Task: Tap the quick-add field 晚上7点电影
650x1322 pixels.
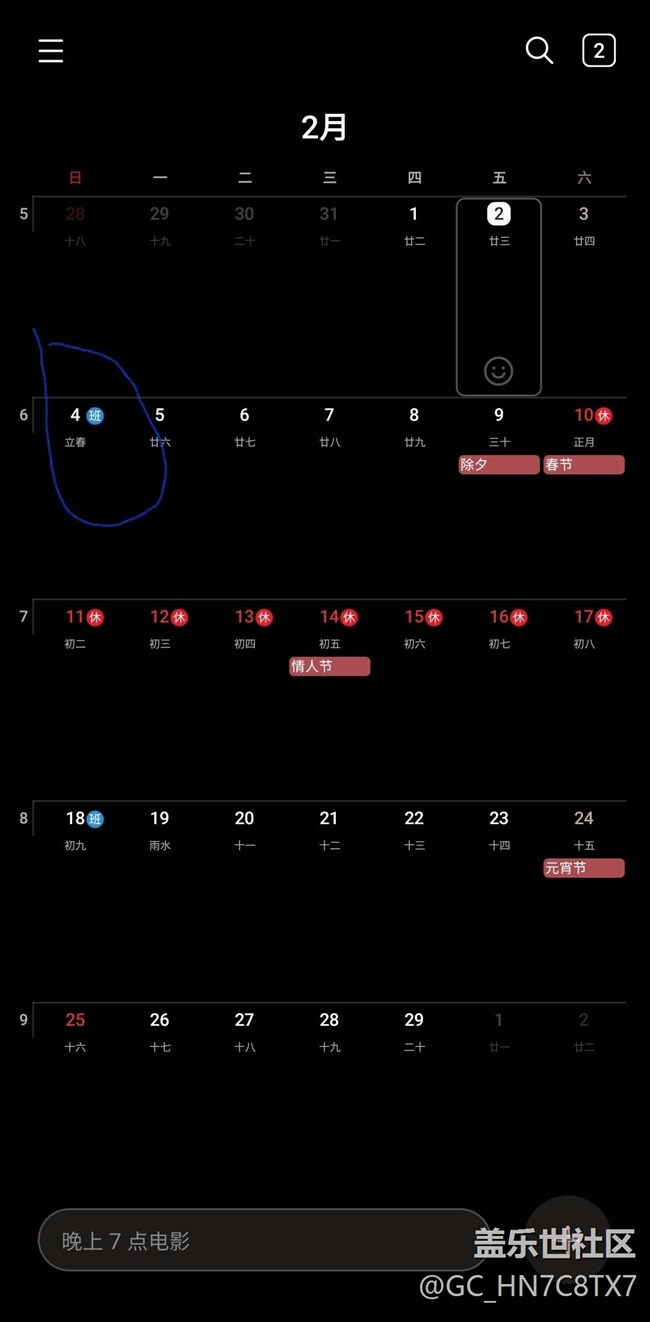Action: (265, 1241)
